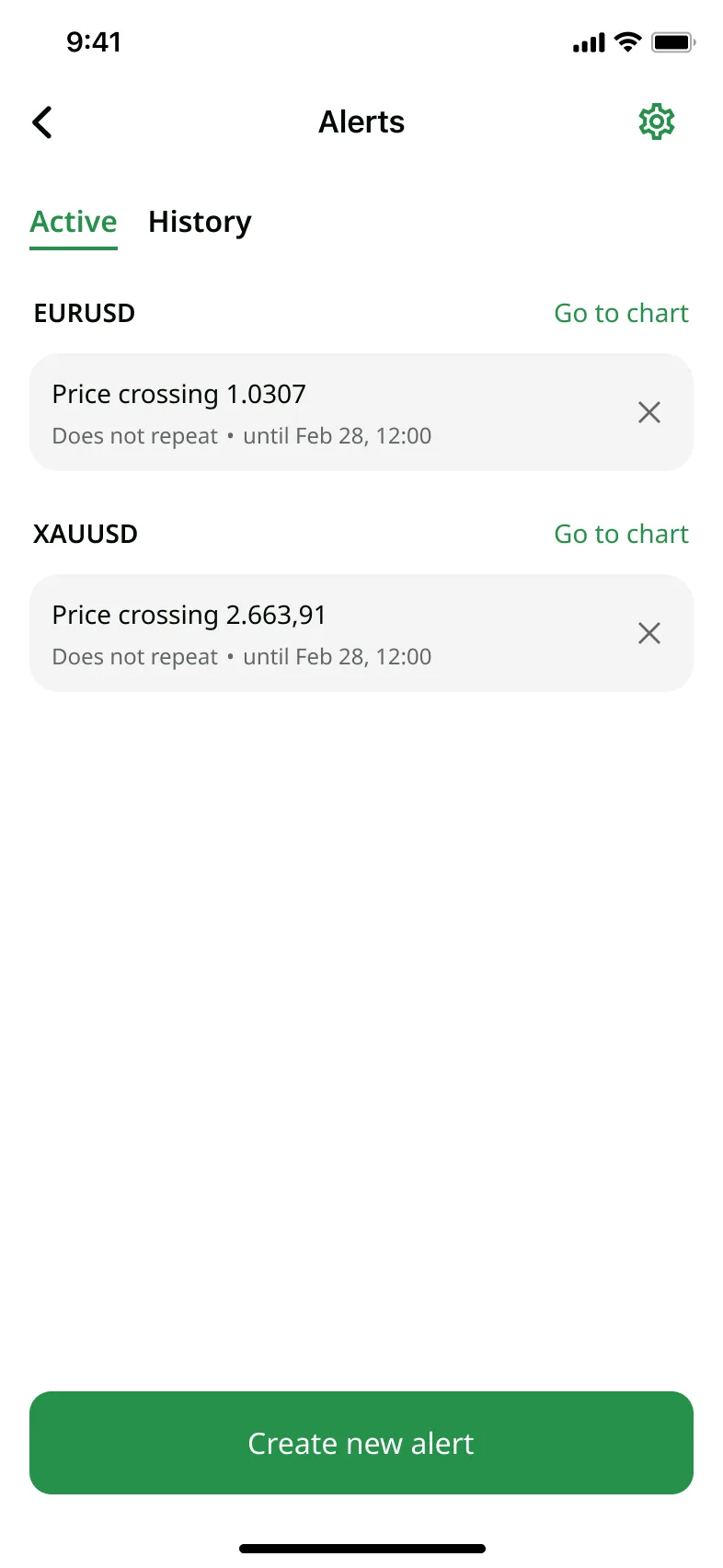
Task: Open the chart for XAUUSD
Action: click(621, 534)
